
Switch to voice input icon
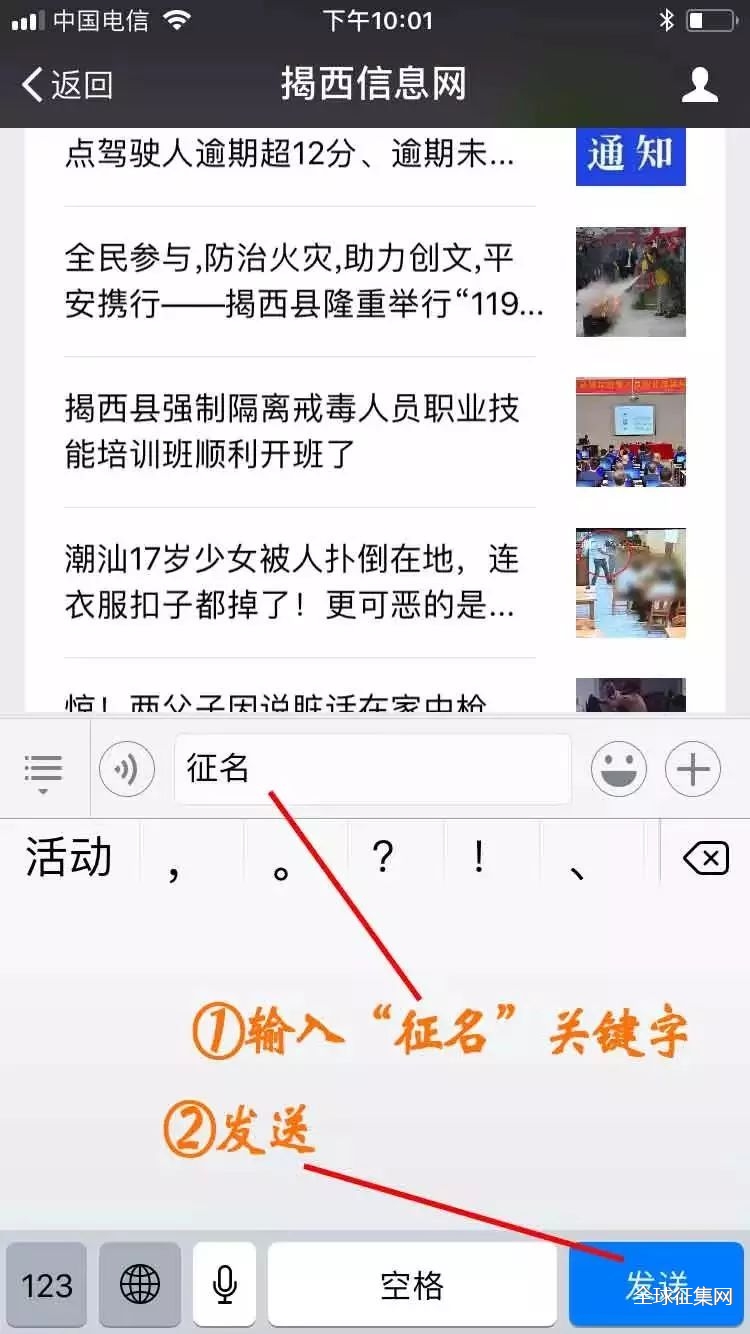[x=127, y=769]
